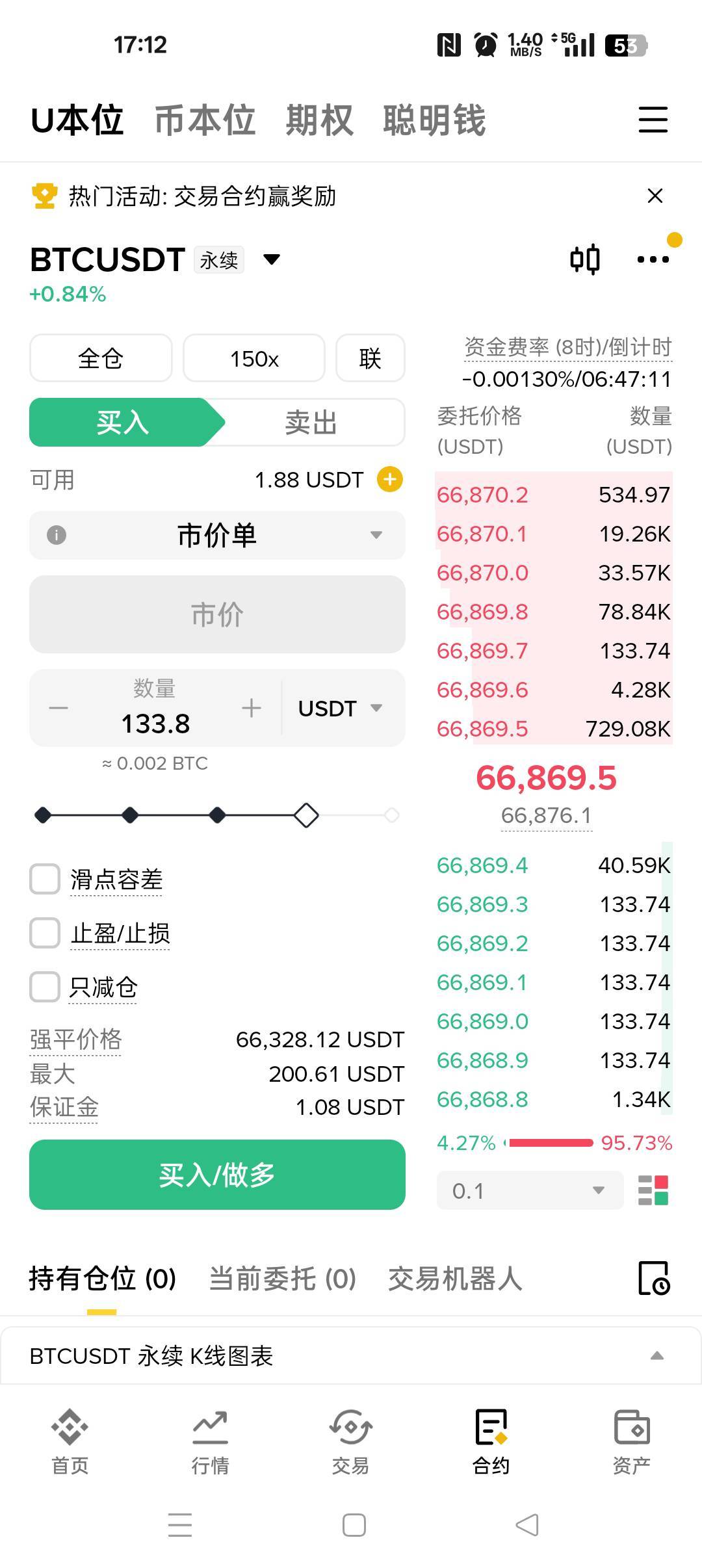Expand the BTCUSDT 永续 K线图表 panel
Viewport: 702px width, 1568px height.
pyautogui.click(x=656, y=1355)
